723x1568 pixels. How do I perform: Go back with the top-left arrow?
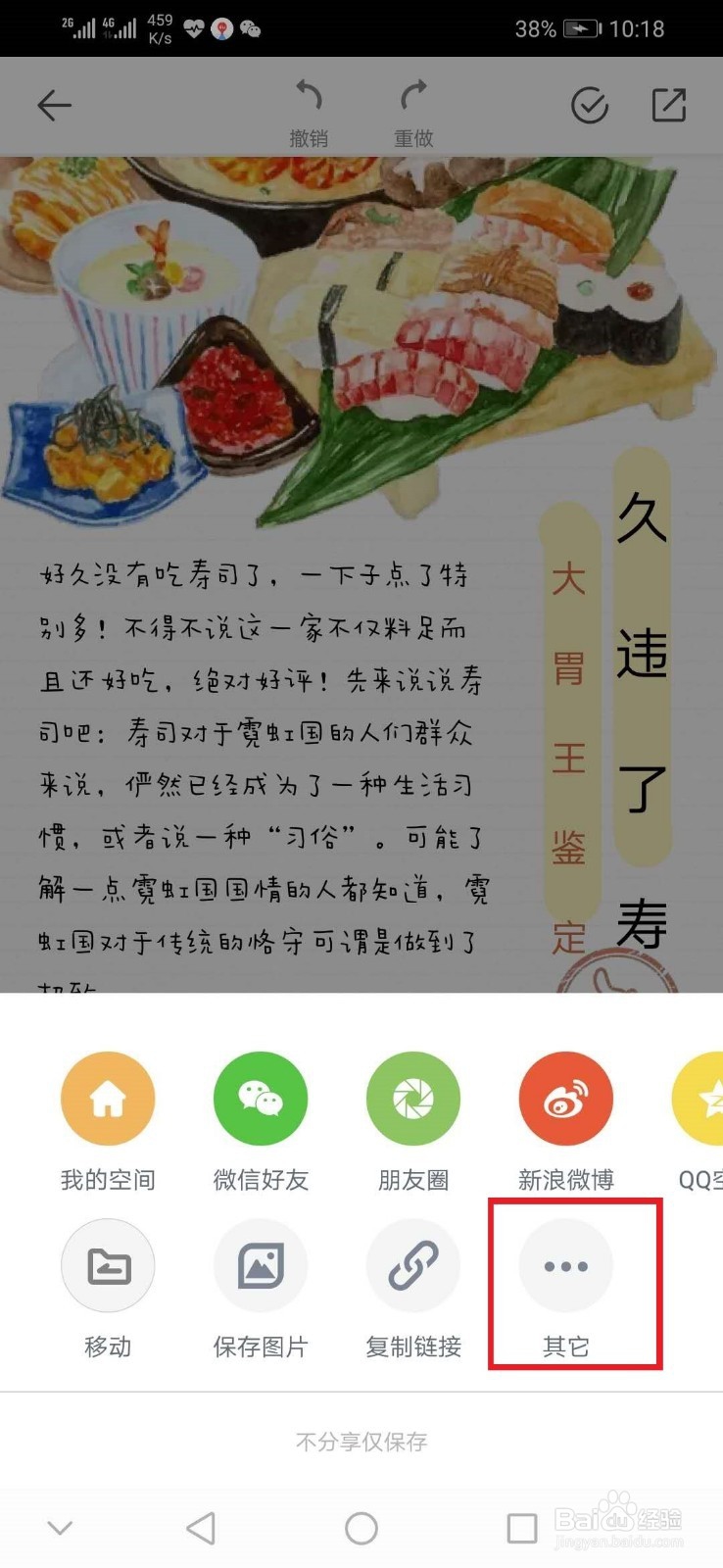[54, 106]
